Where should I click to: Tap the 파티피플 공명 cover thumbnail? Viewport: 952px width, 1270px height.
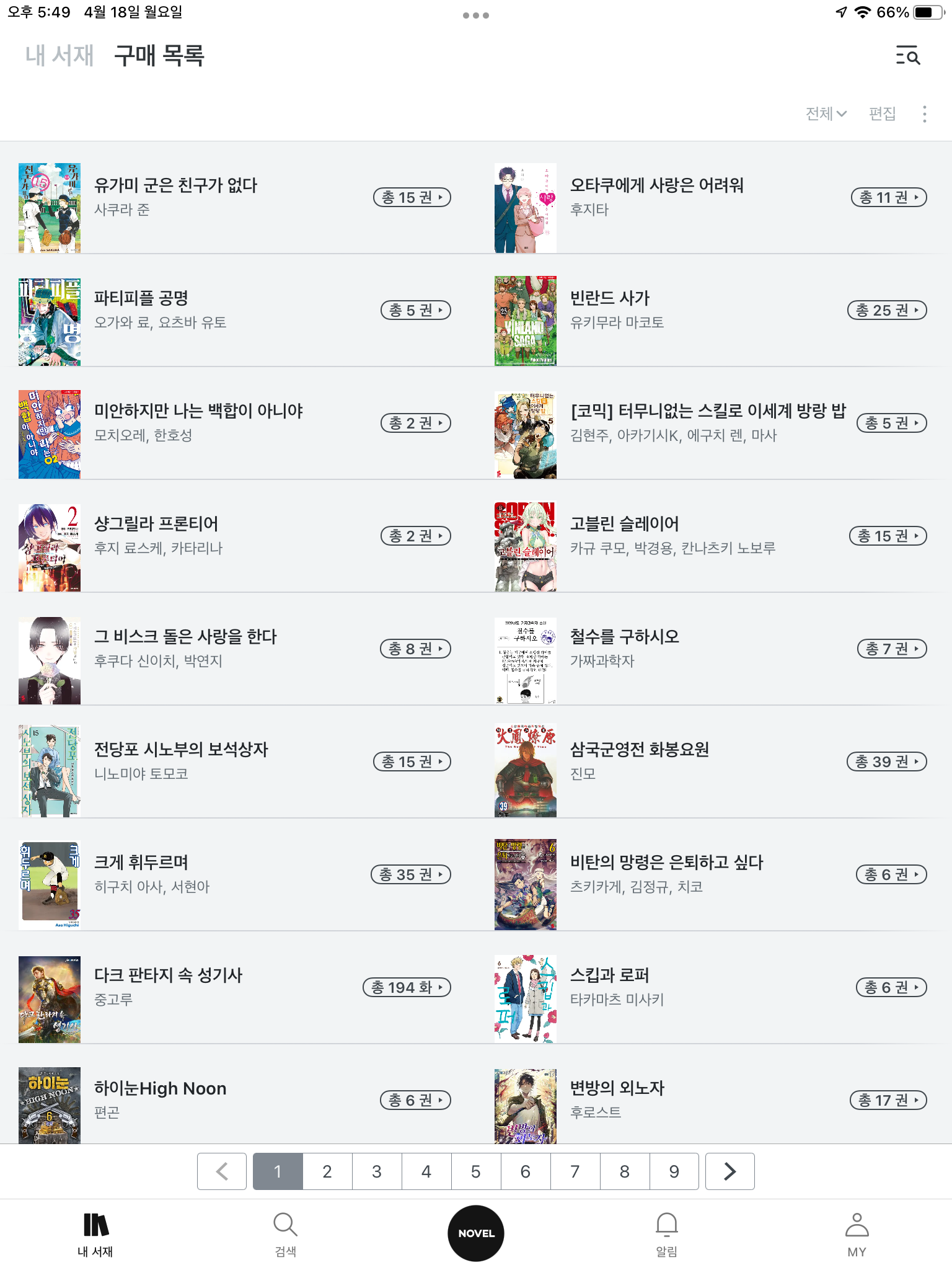pos(50,321)
